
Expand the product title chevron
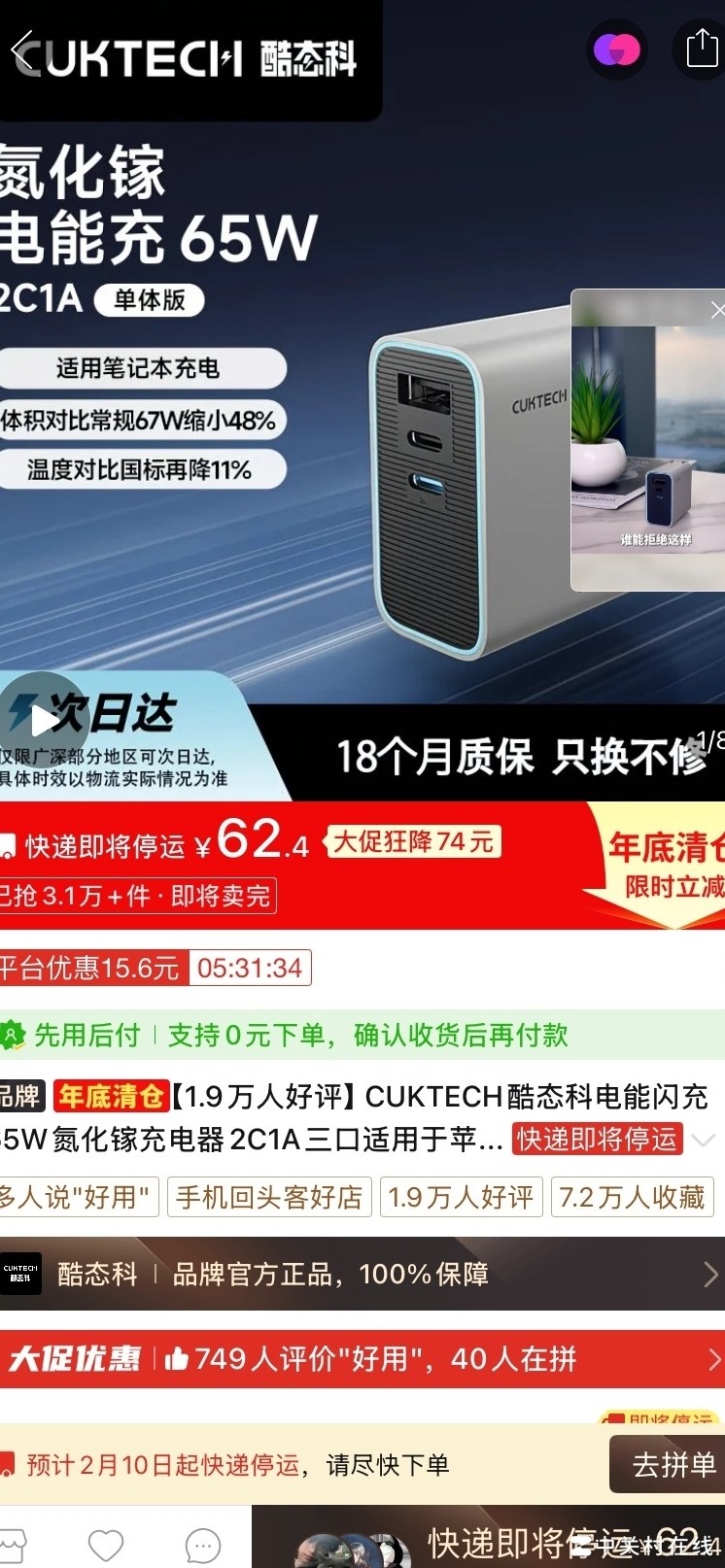[706, 1140]
